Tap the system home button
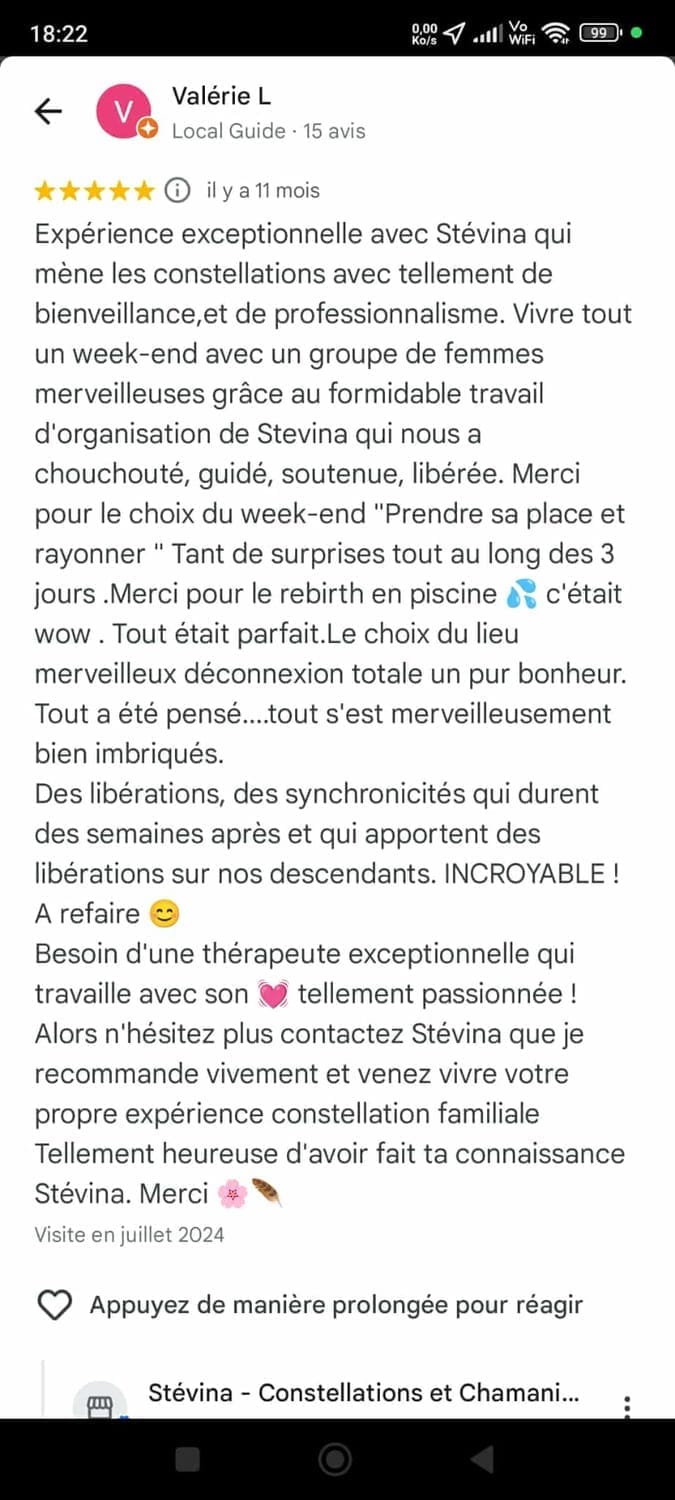This screenshot has width=675, height=1500. (x=337, y=1459)
